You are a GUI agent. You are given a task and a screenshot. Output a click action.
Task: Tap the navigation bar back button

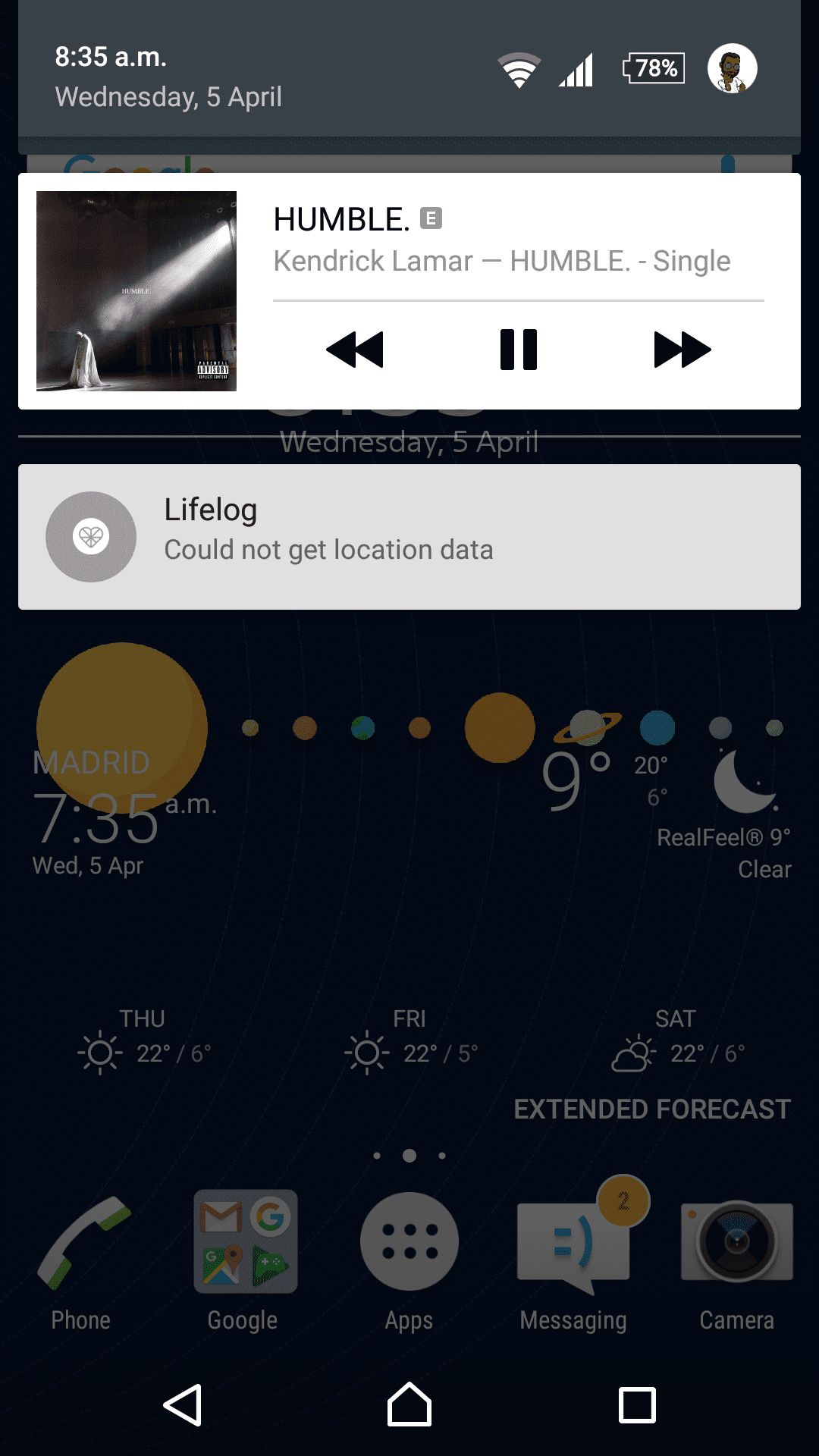[x=183, y=1405]
